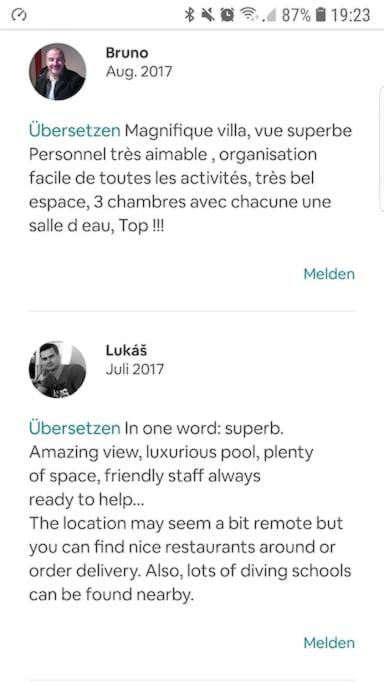Open Bruno's profile picture
Image resolution: width=384 pixels, height=683 pixels.
[57, 71]
